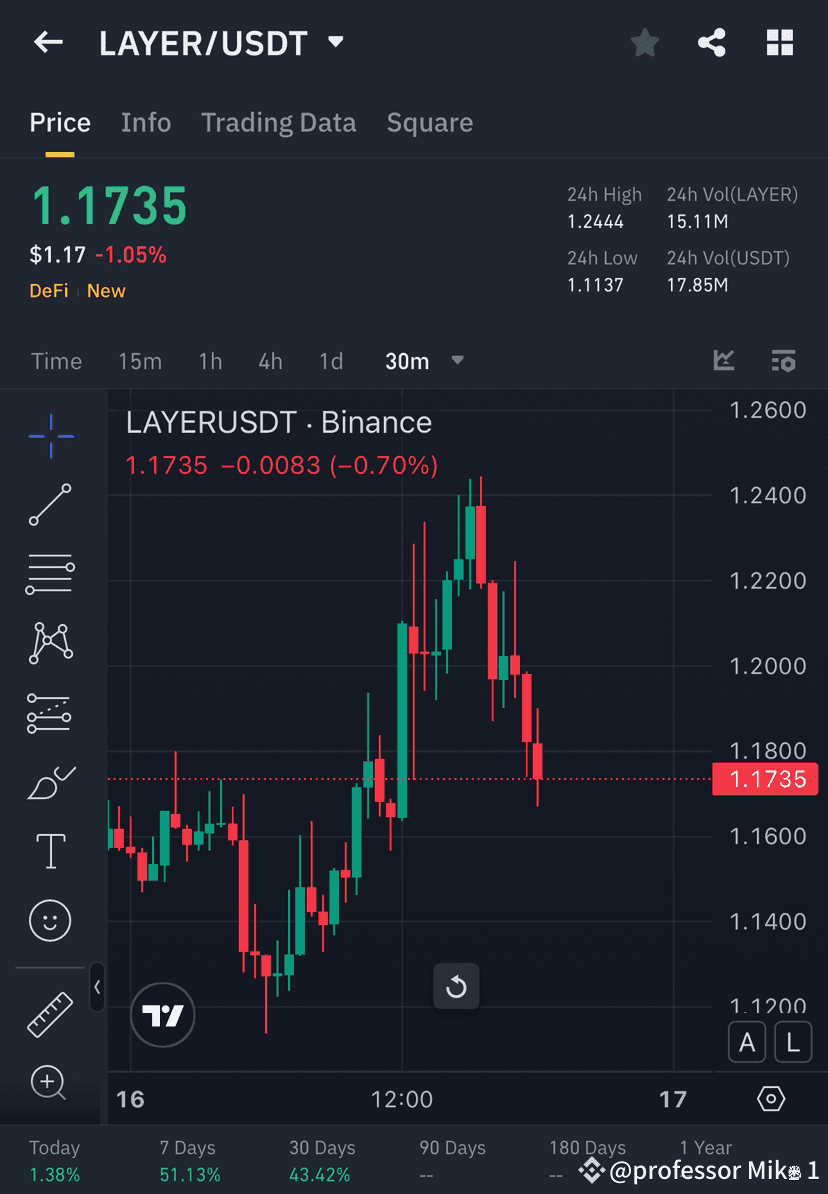Open the text annotation tool

[50, 850]
